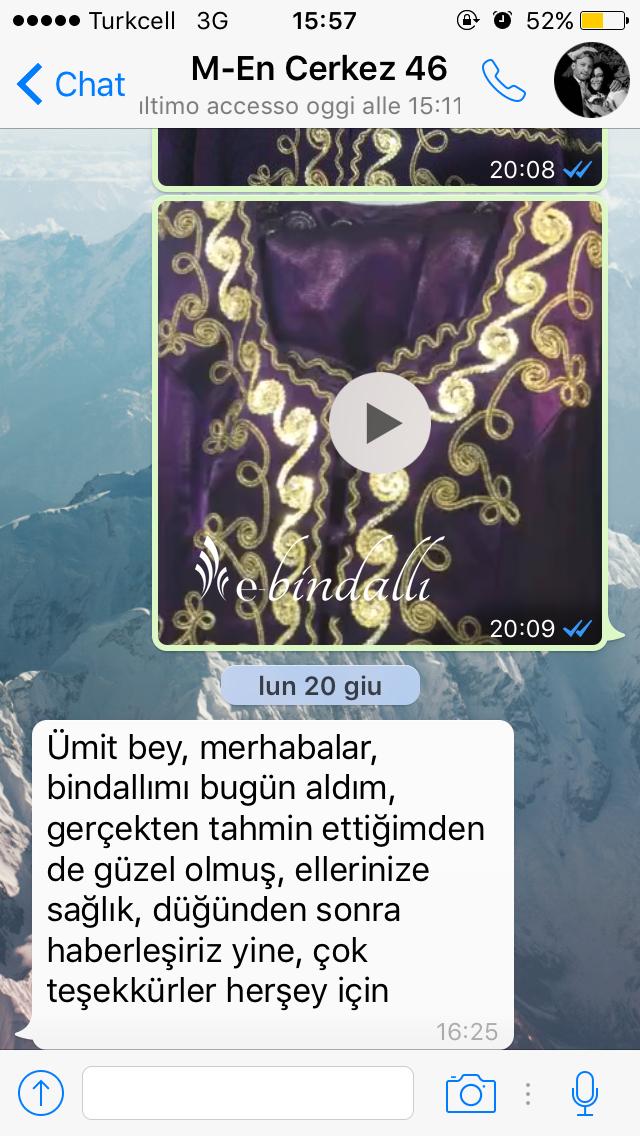Go back to the Chat list
The image size is (640, 1136).
pyautogui.click(x=71, y=84)
